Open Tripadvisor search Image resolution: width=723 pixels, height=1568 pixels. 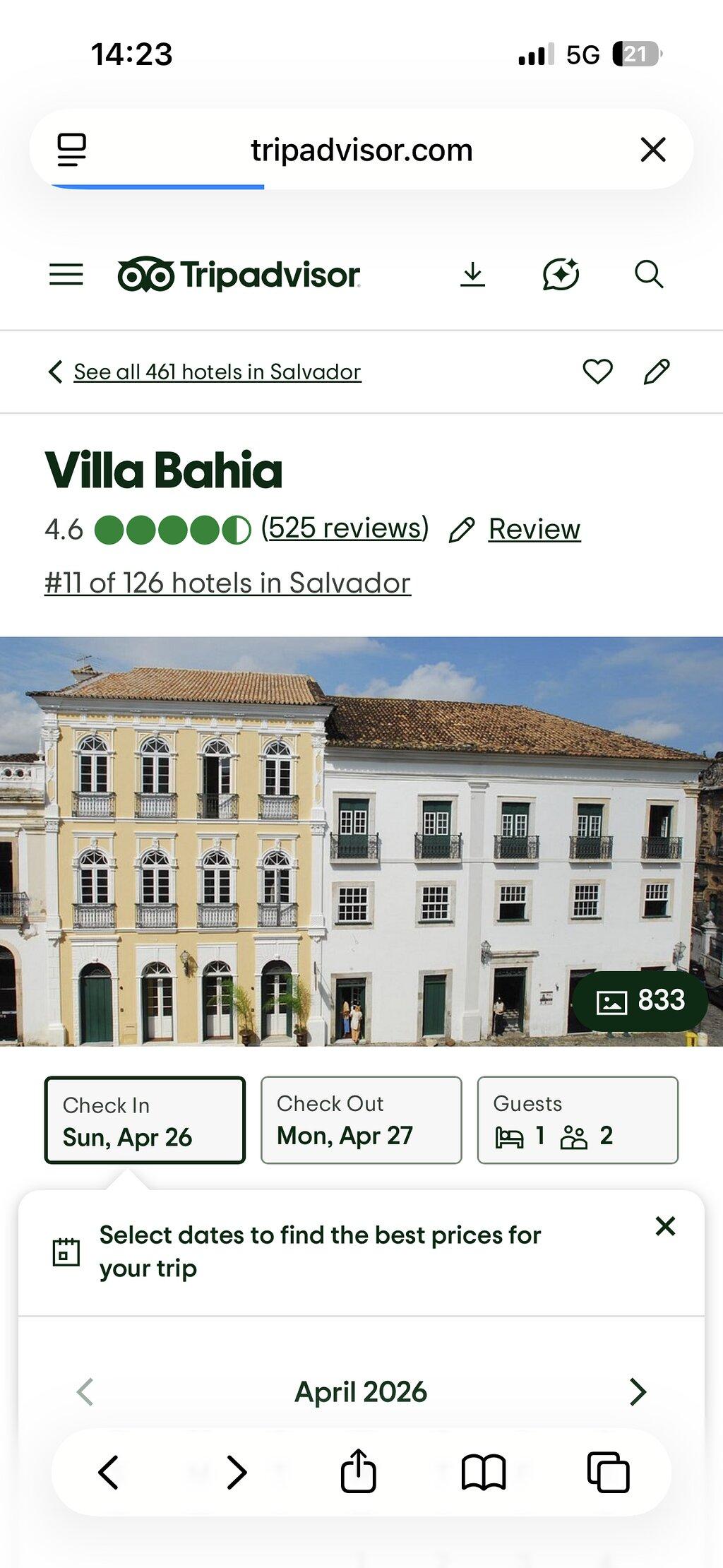pyautogui.click(x=649, y=274)
